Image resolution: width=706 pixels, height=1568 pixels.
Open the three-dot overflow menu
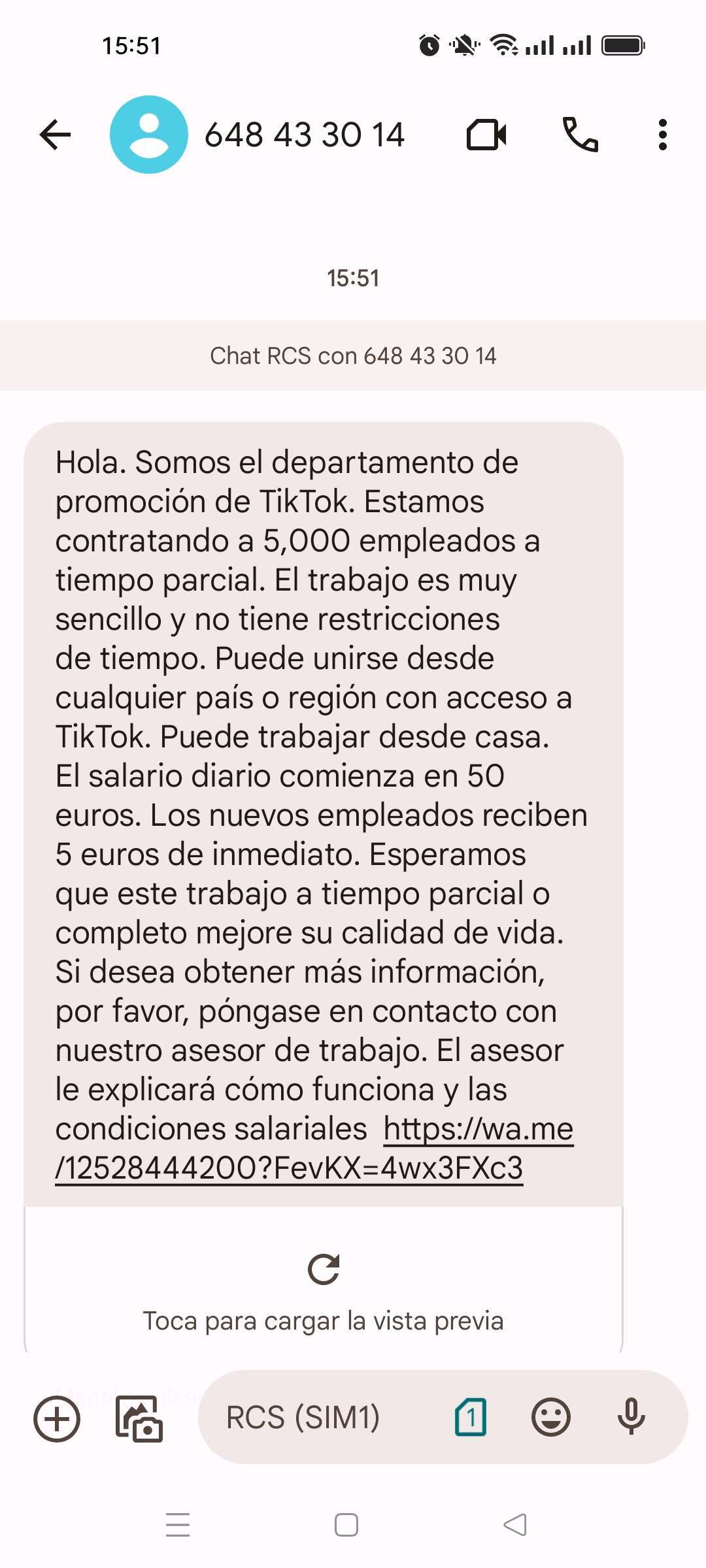(663, 135)
